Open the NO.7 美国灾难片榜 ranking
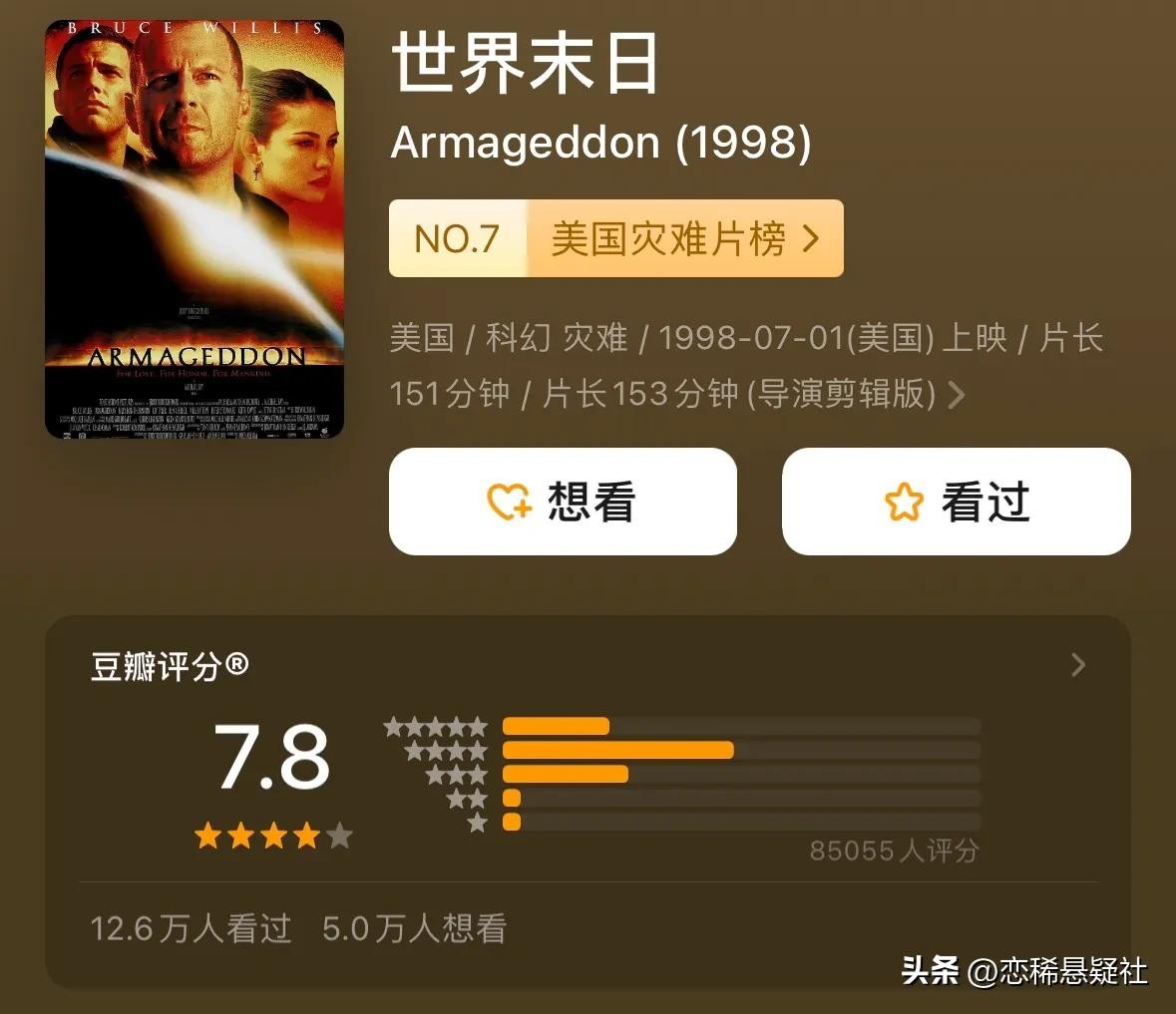1176x1014 pixels. [x=615, y=238]
